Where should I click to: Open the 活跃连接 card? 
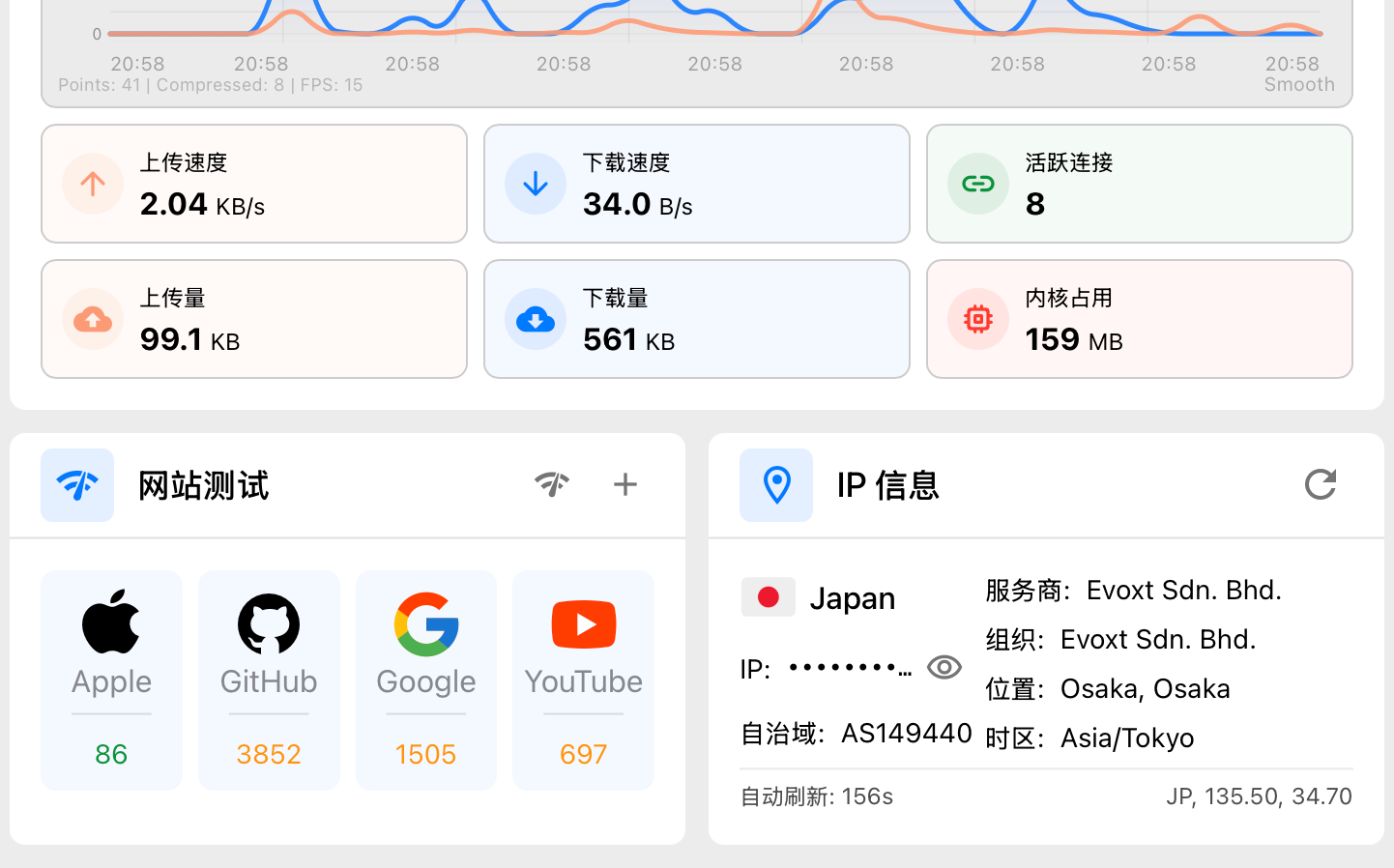point(1140,184)
